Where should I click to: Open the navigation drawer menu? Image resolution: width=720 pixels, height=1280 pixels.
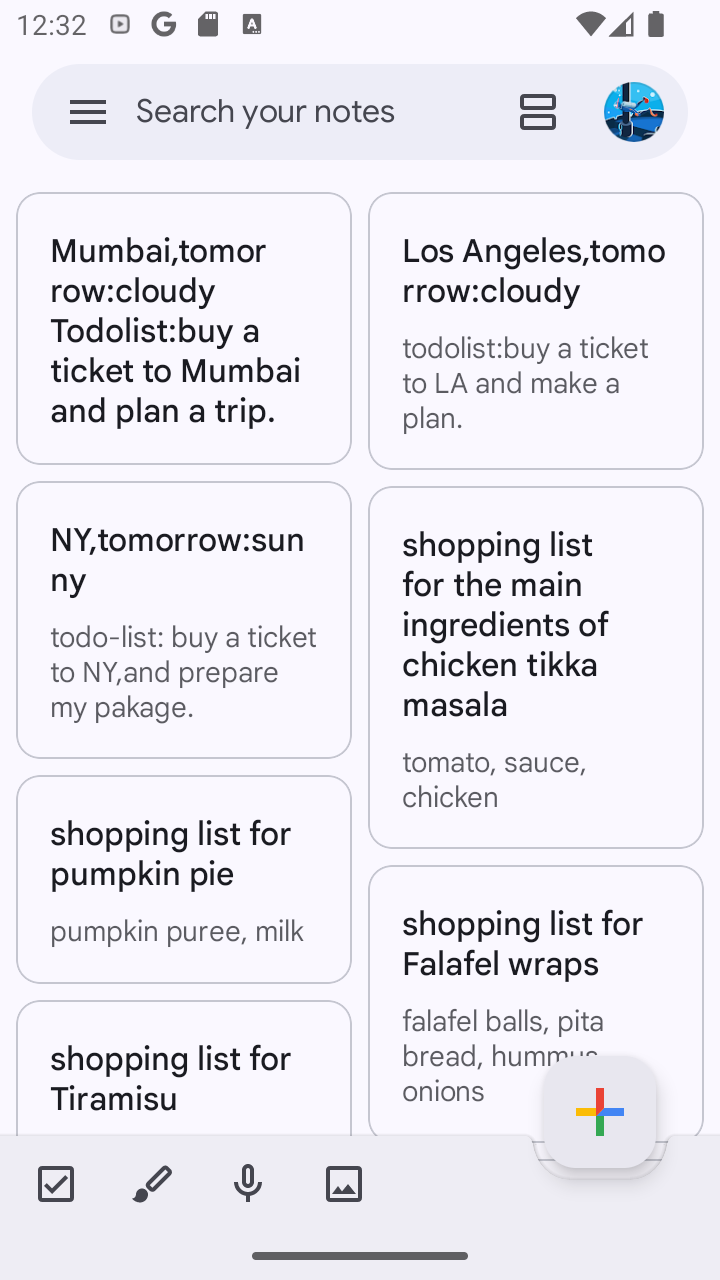(88, 112)
